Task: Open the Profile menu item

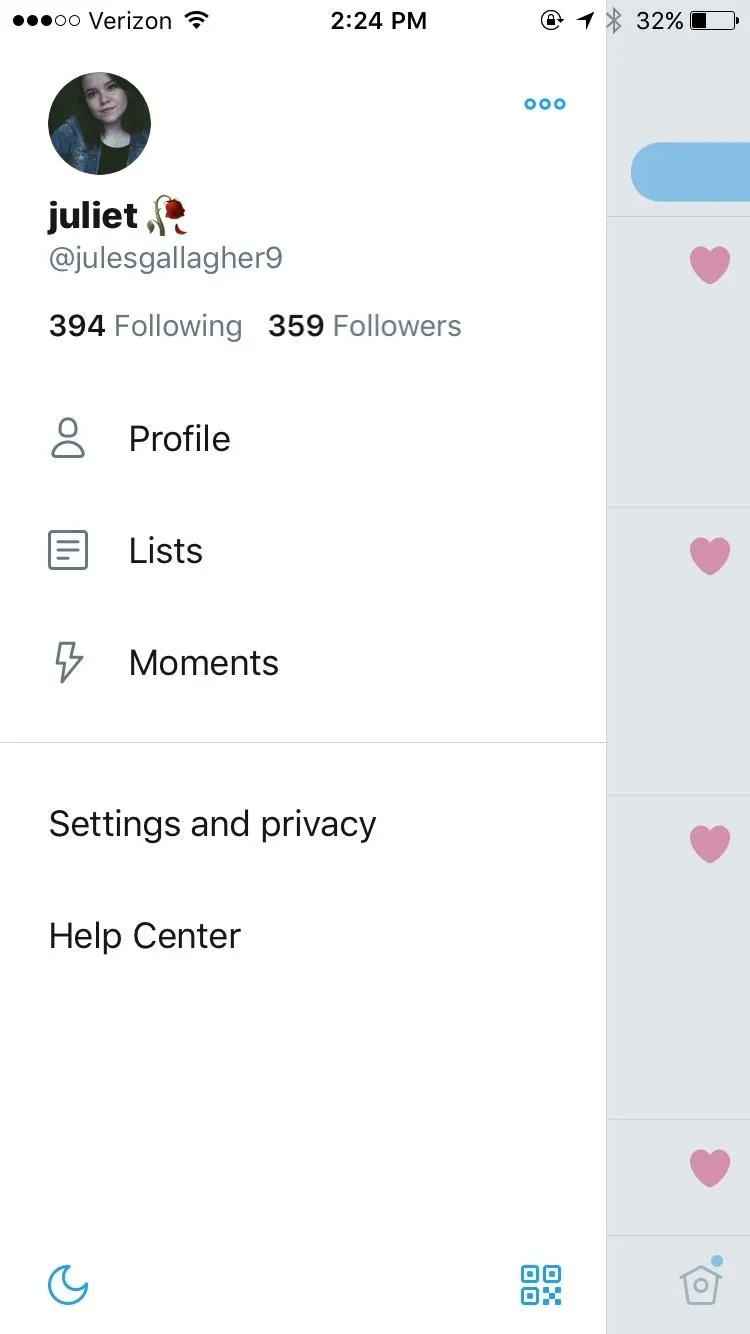Action: pyautogui.click(x=303, y=439)
